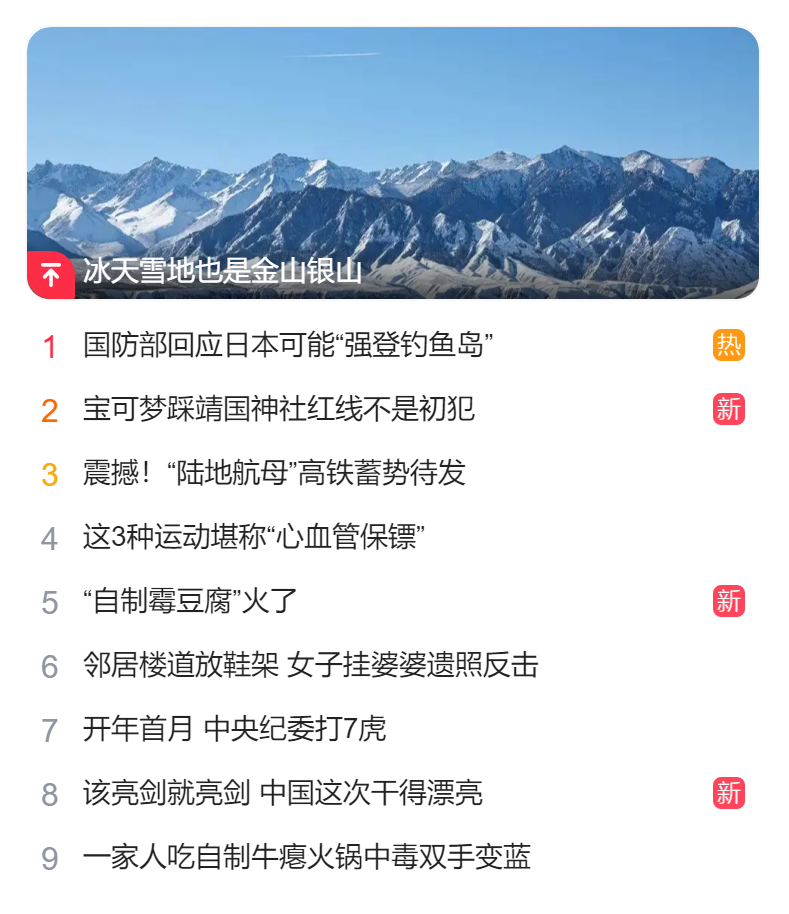Viewport: 789px width, 914px height.
Task: Select the rank number 3
Action: (x=48, y=471)
